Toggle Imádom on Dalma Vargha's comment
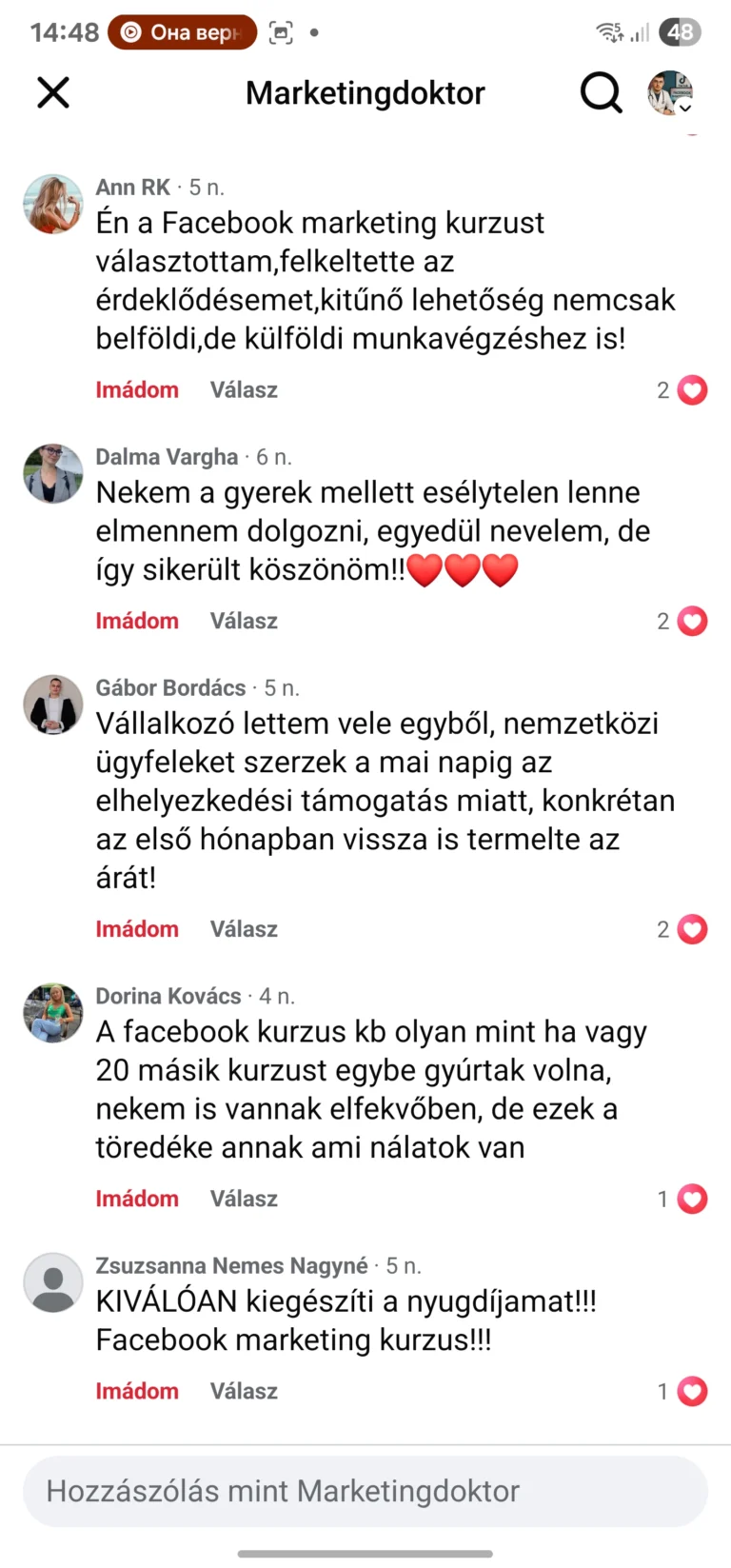The width and height of the screenshot is (731, 1568). click(x=137, y=620)
